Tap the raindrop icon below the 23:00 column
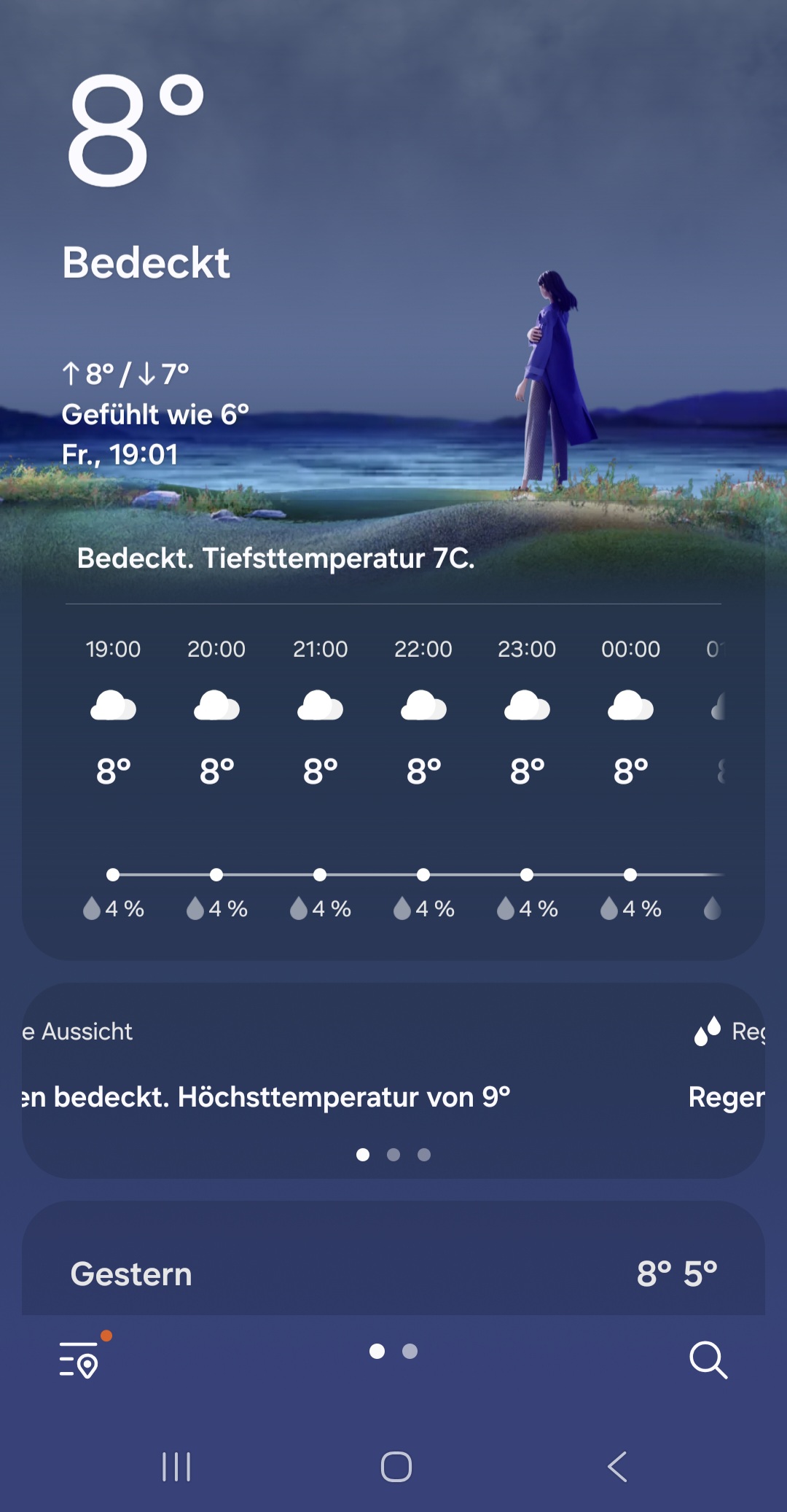787x1512 pixels. tap(504, 908)
